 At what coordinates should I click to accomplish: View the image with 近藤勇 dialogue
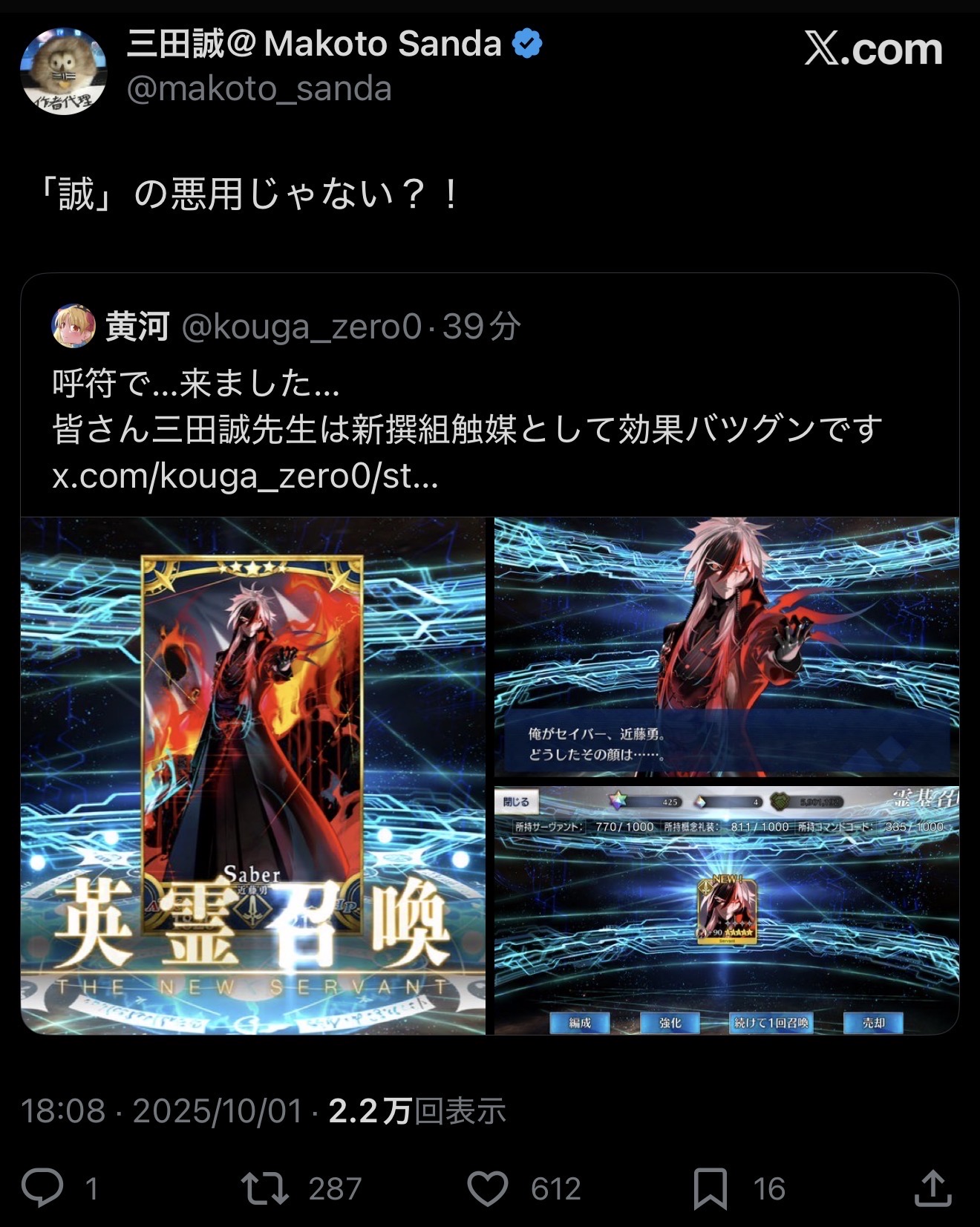click(x=726, y=647)
